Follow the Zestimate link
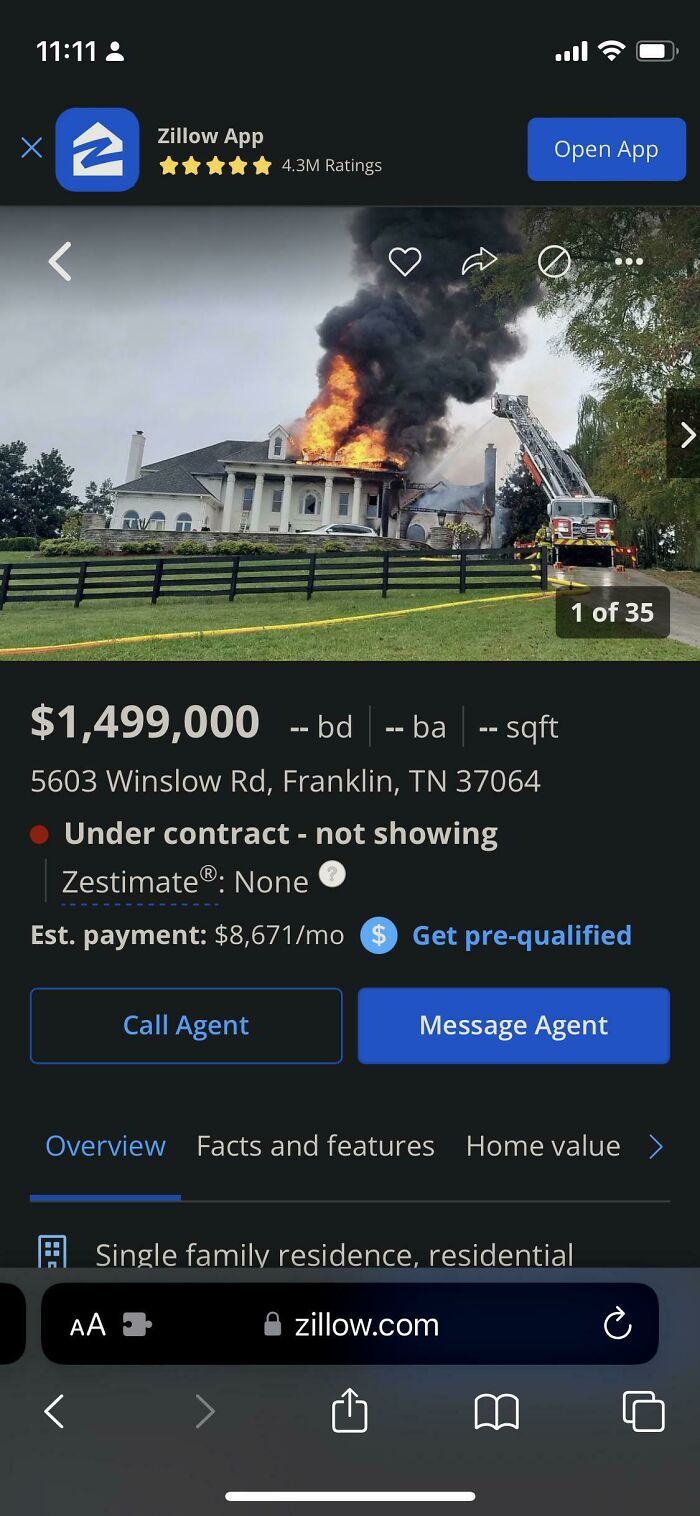Screen dimensions: 700x1516 coord(139,882)
